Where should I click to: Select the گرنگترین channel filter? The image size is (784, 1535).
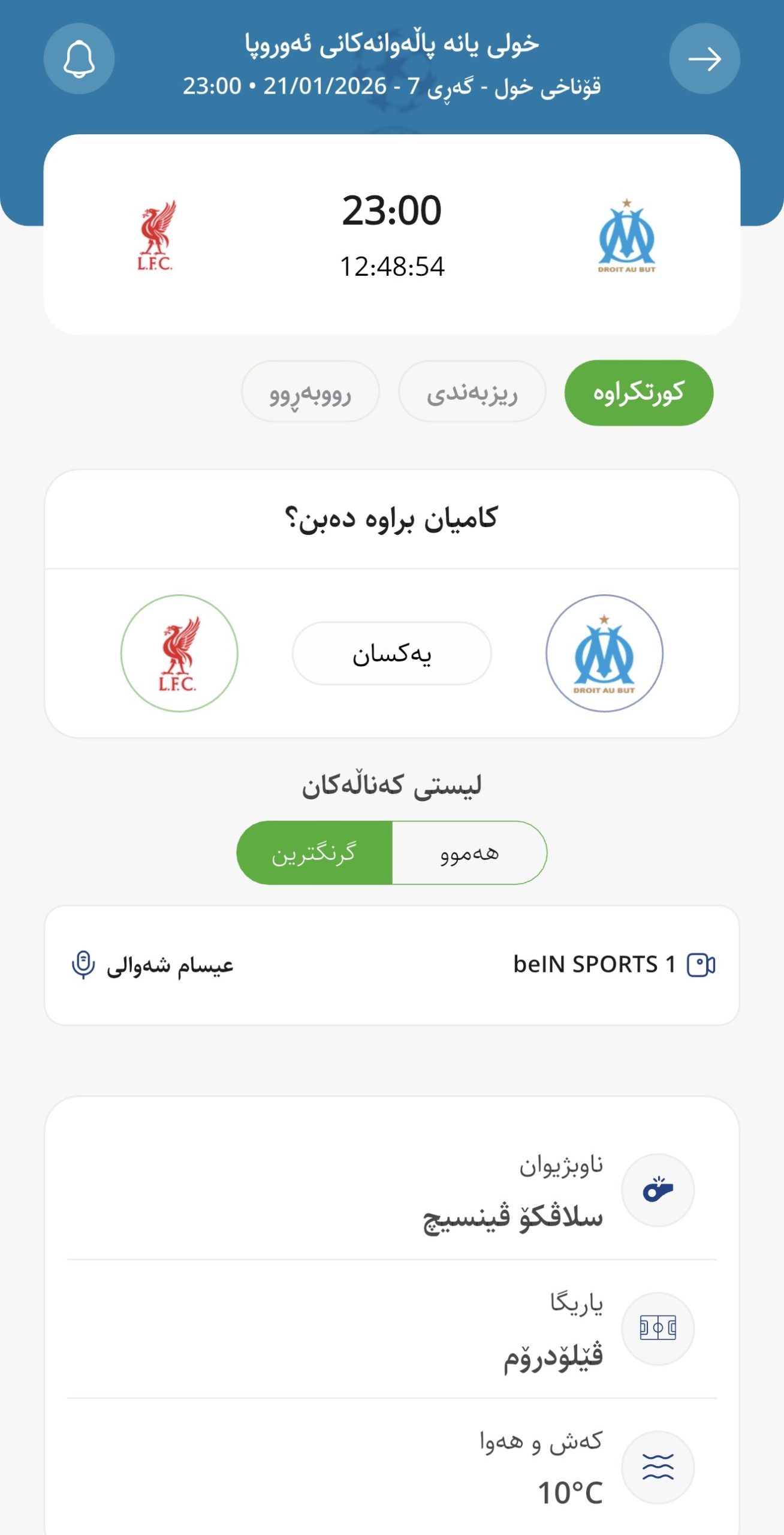(314, 852)
